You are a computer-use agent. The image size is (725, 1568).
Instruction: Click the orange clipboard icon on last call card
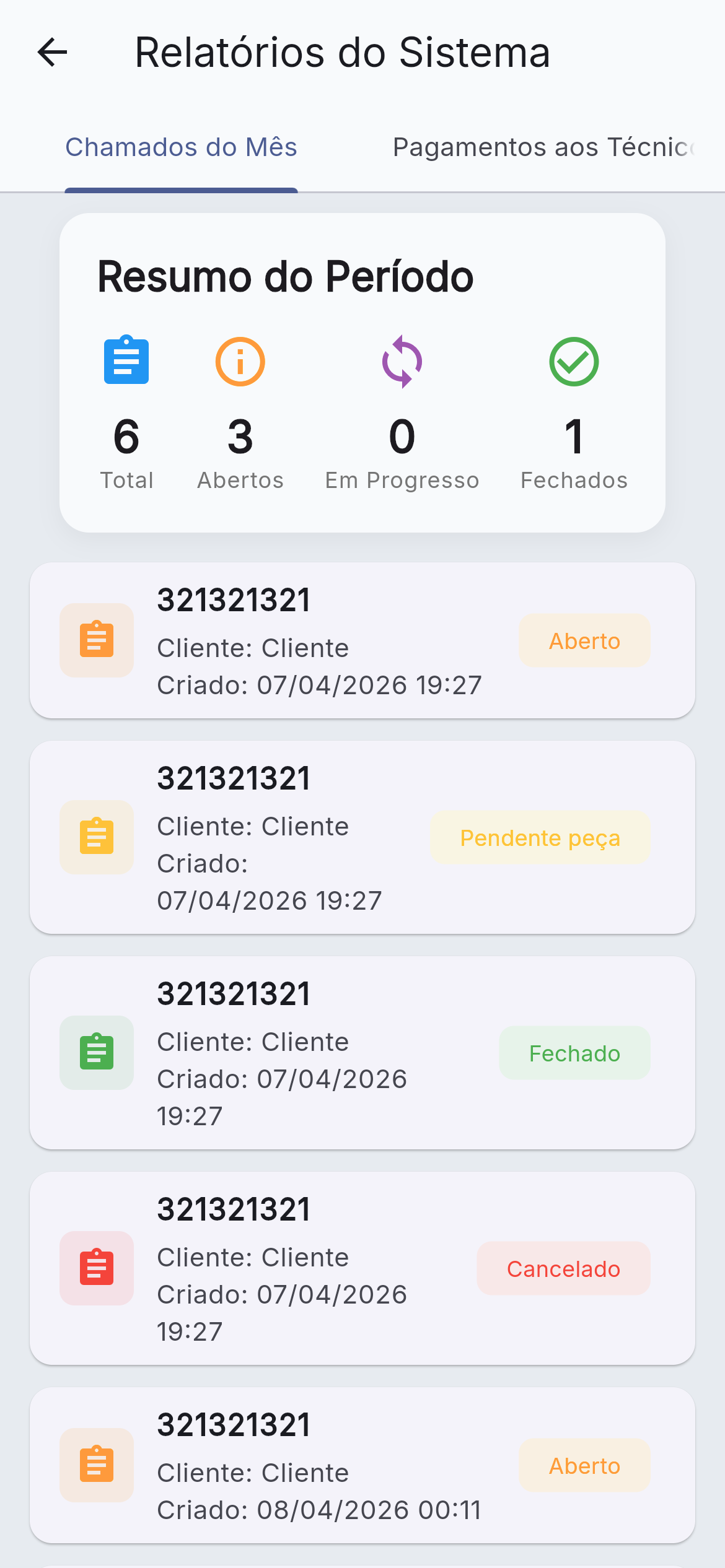tap(96, 1465)
